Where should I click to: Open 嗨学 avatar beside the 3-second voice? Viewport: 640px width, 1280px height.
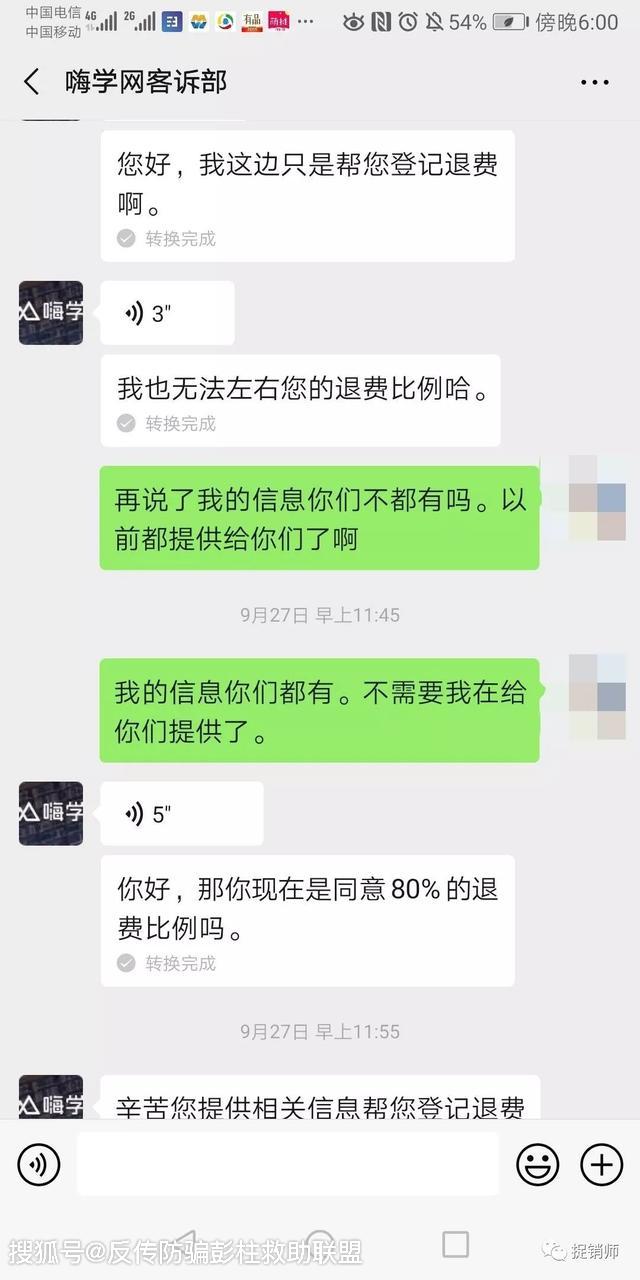pos(51,313)
